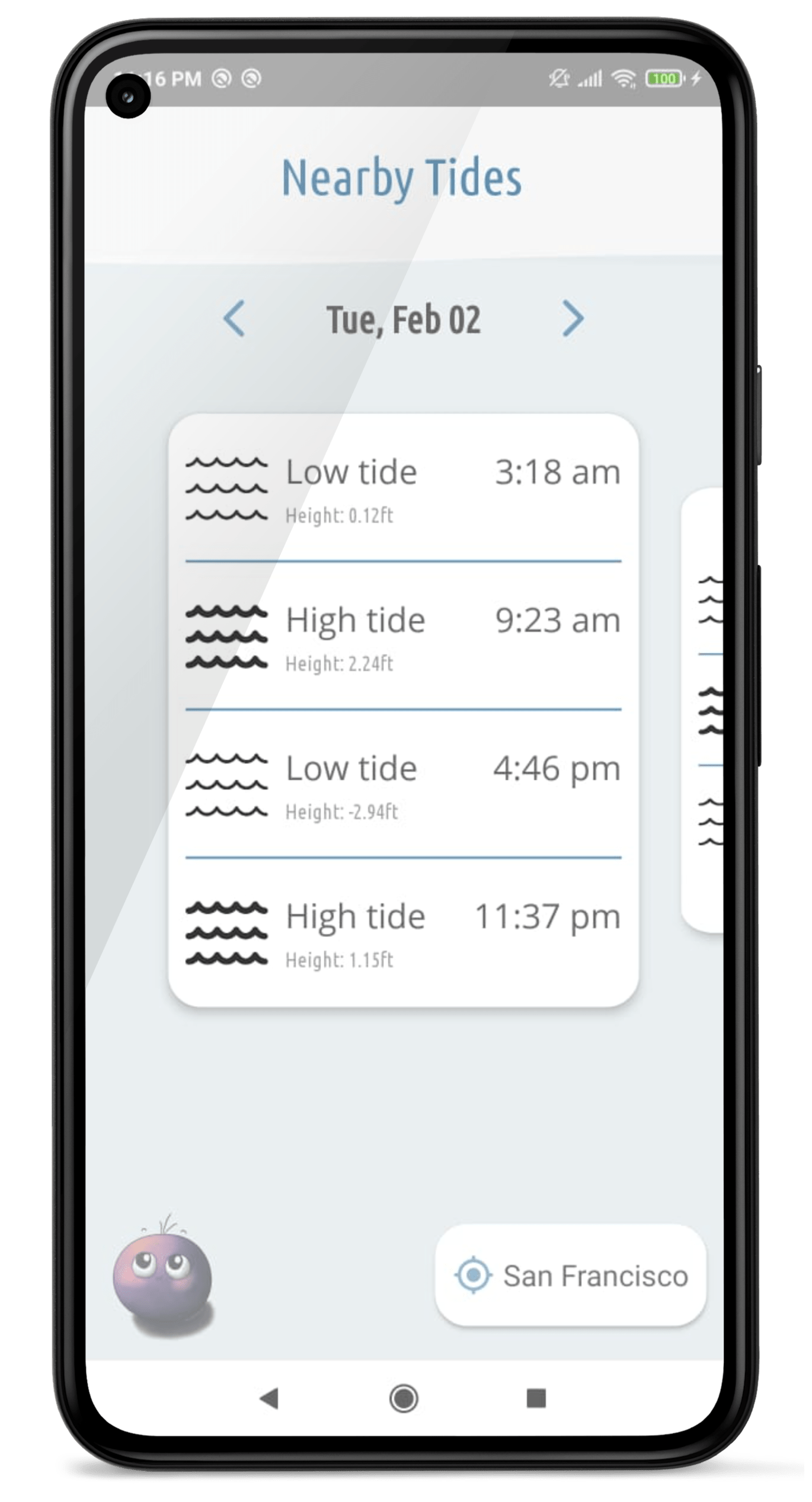812x1502 pixels.
Task: Tap the Height: 2.24ft label under High tide
Action: (x=339, y=663)
